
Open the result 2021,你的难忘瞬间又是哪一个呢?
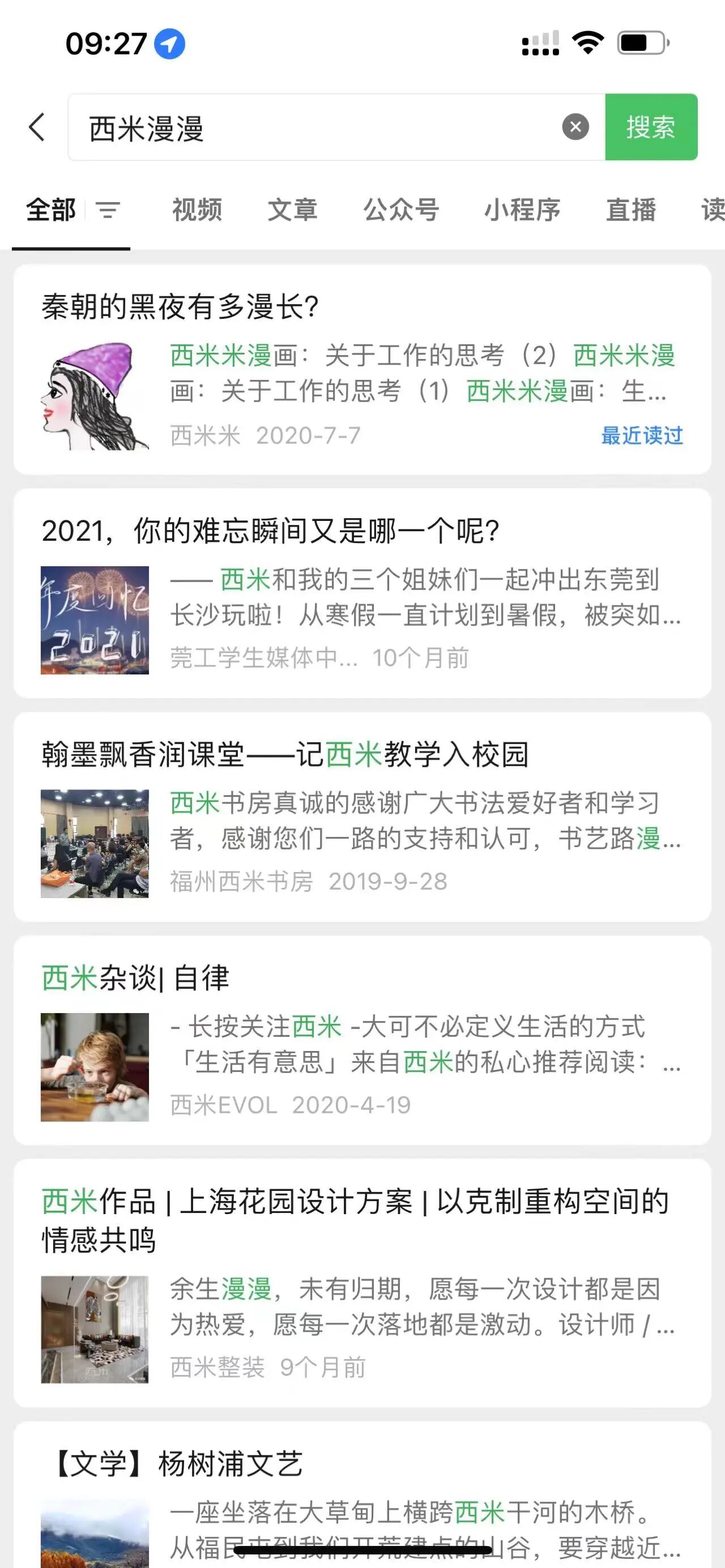tap(270, 531)
